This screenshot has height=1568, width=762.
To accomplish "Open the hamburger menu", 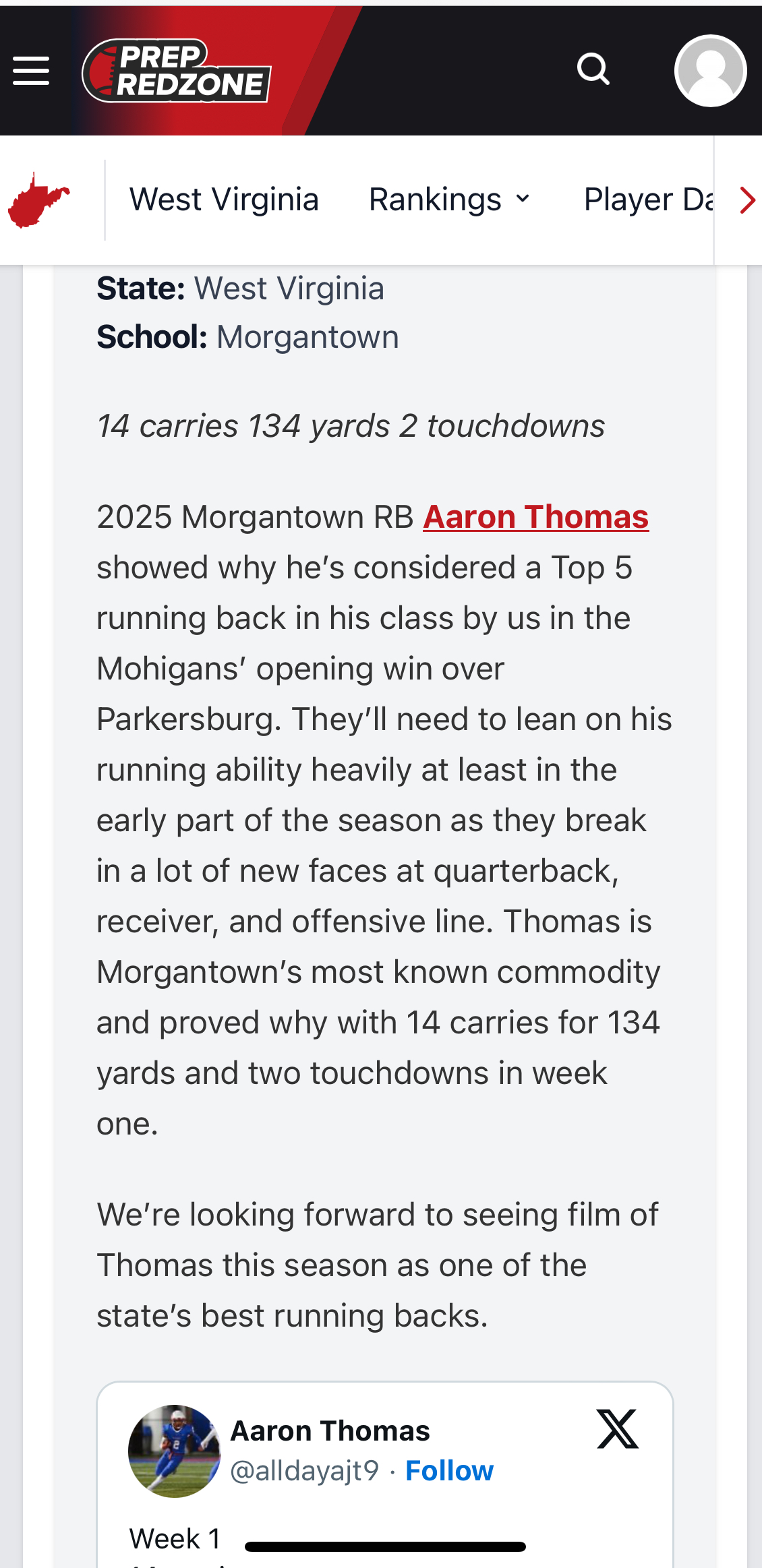I will click(31, 71).
